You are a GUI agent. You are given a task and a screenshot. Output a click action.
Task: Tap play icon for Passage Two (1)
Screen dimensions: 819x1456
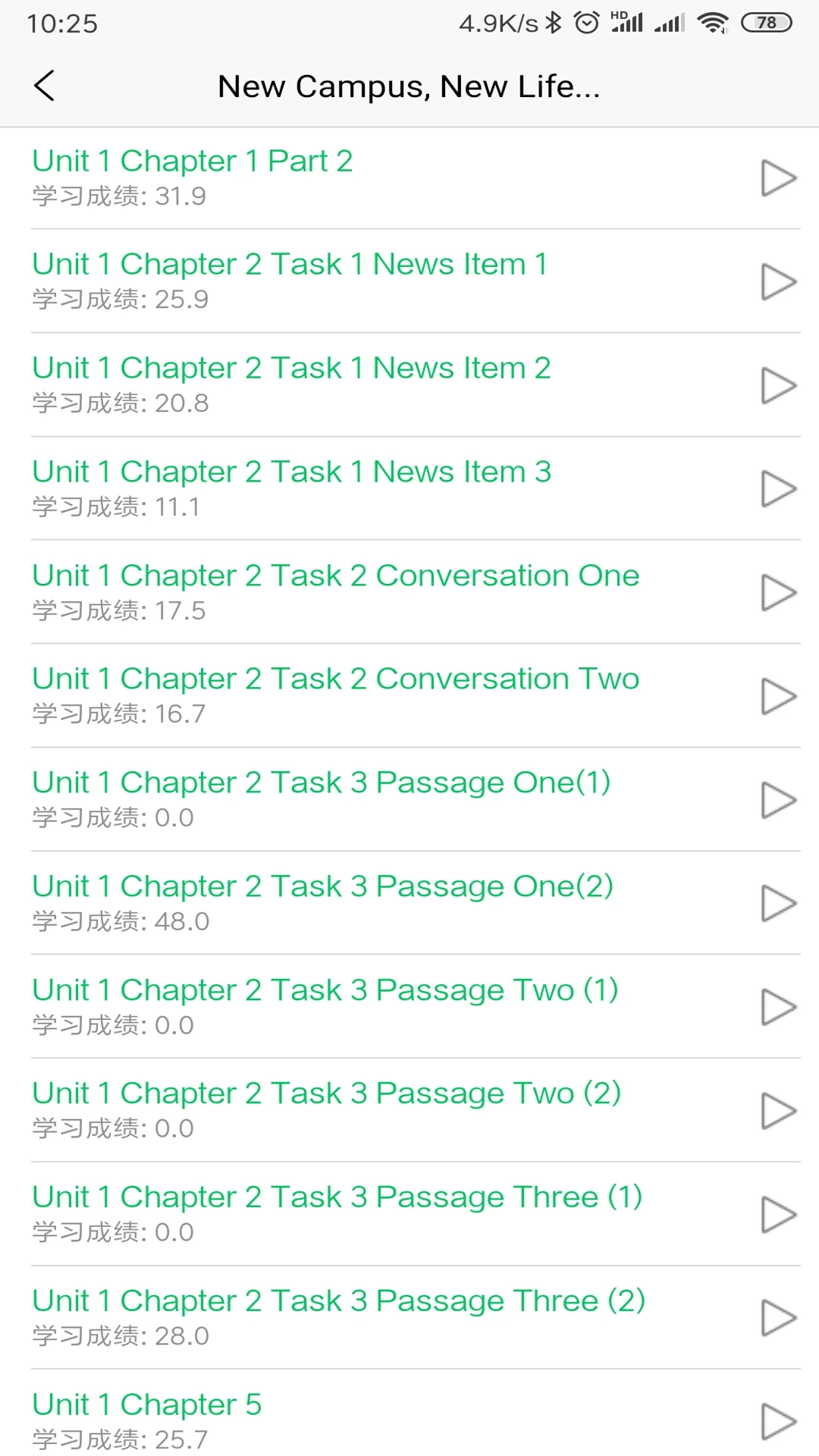[778, 1007]
